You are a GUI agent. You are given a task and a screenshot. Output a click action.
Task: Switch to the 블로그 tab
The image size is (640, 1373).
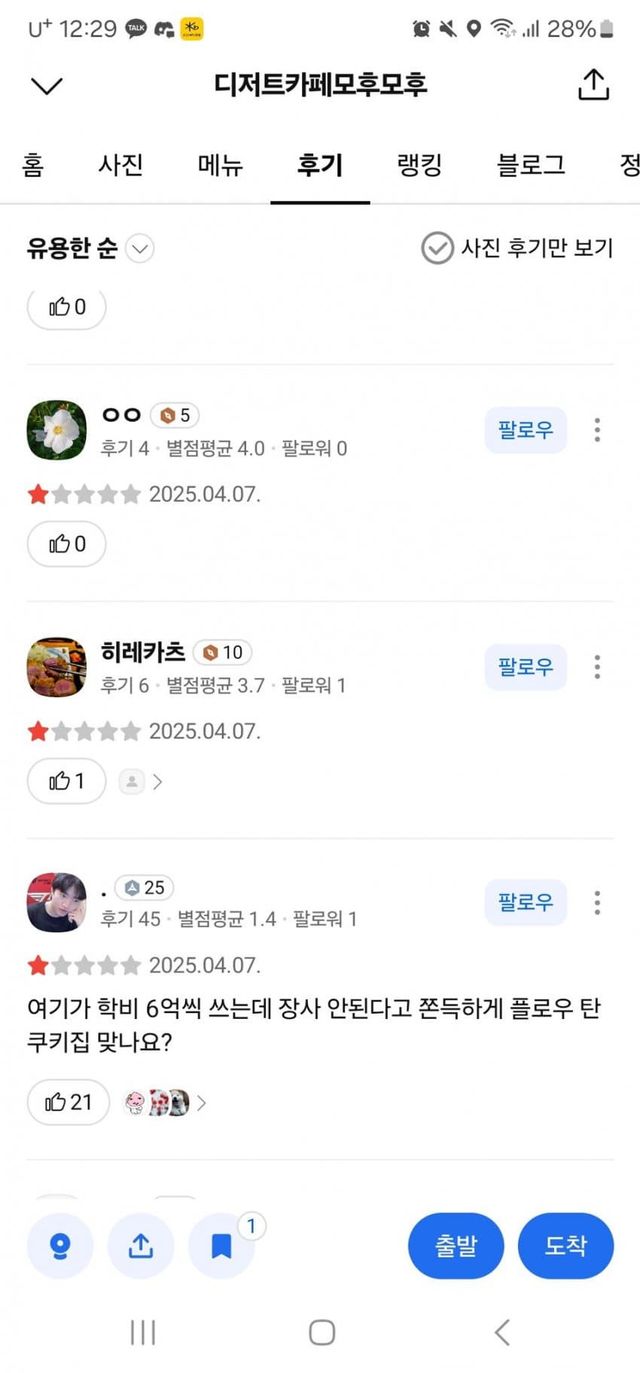pyautogui.click(x=531, y=165)
